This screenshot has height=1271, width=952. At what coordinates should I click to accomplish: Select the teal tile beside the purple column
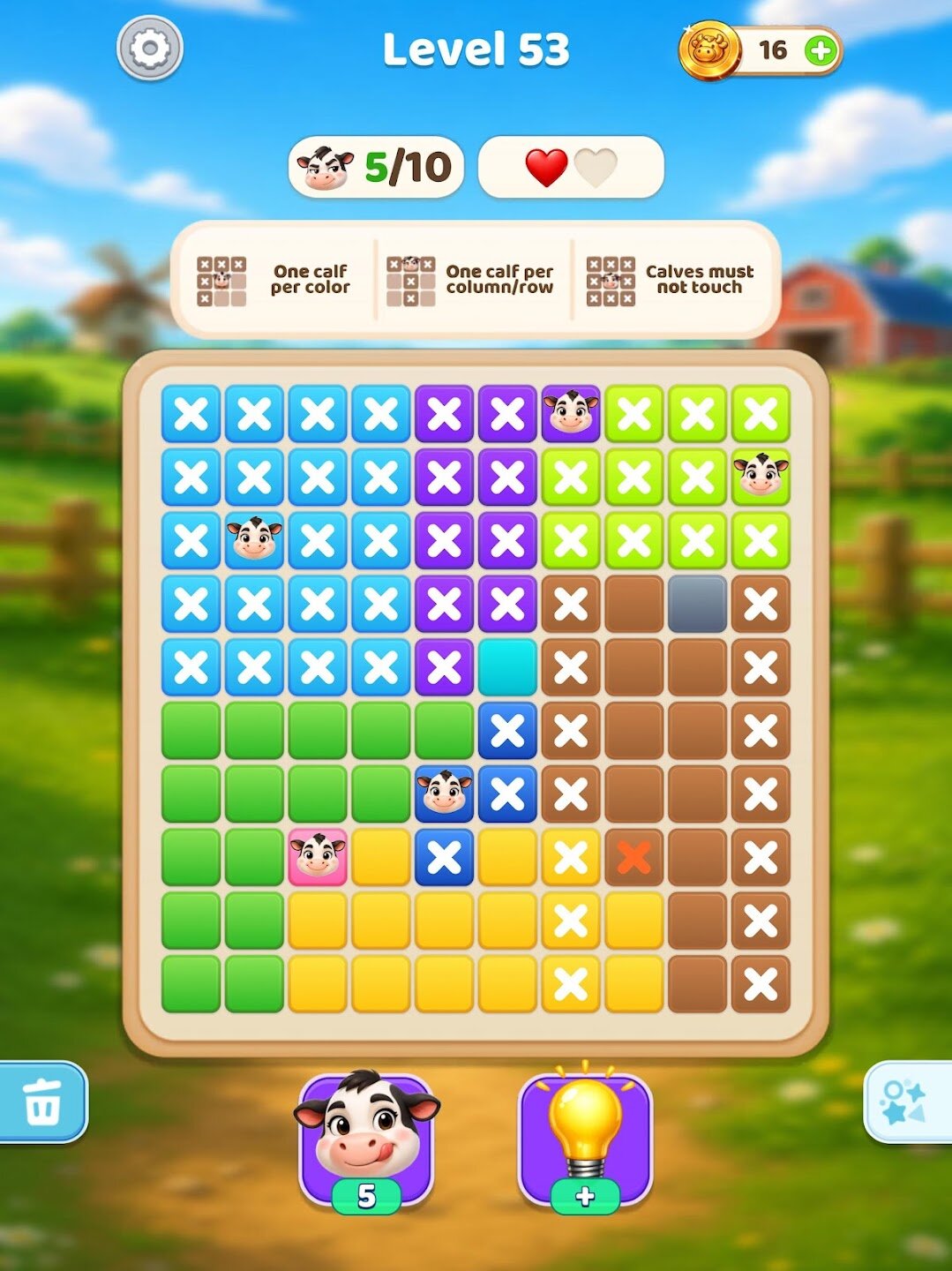507,668
